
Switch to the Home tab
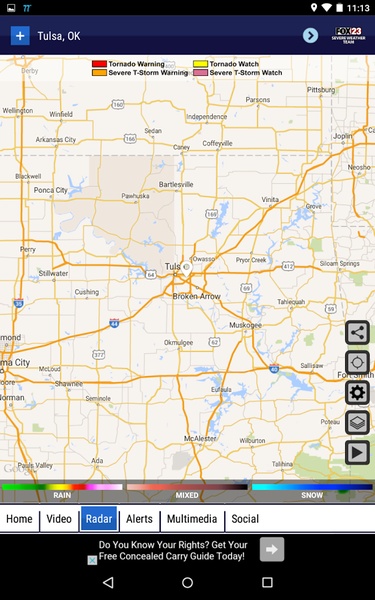point(20,519)
